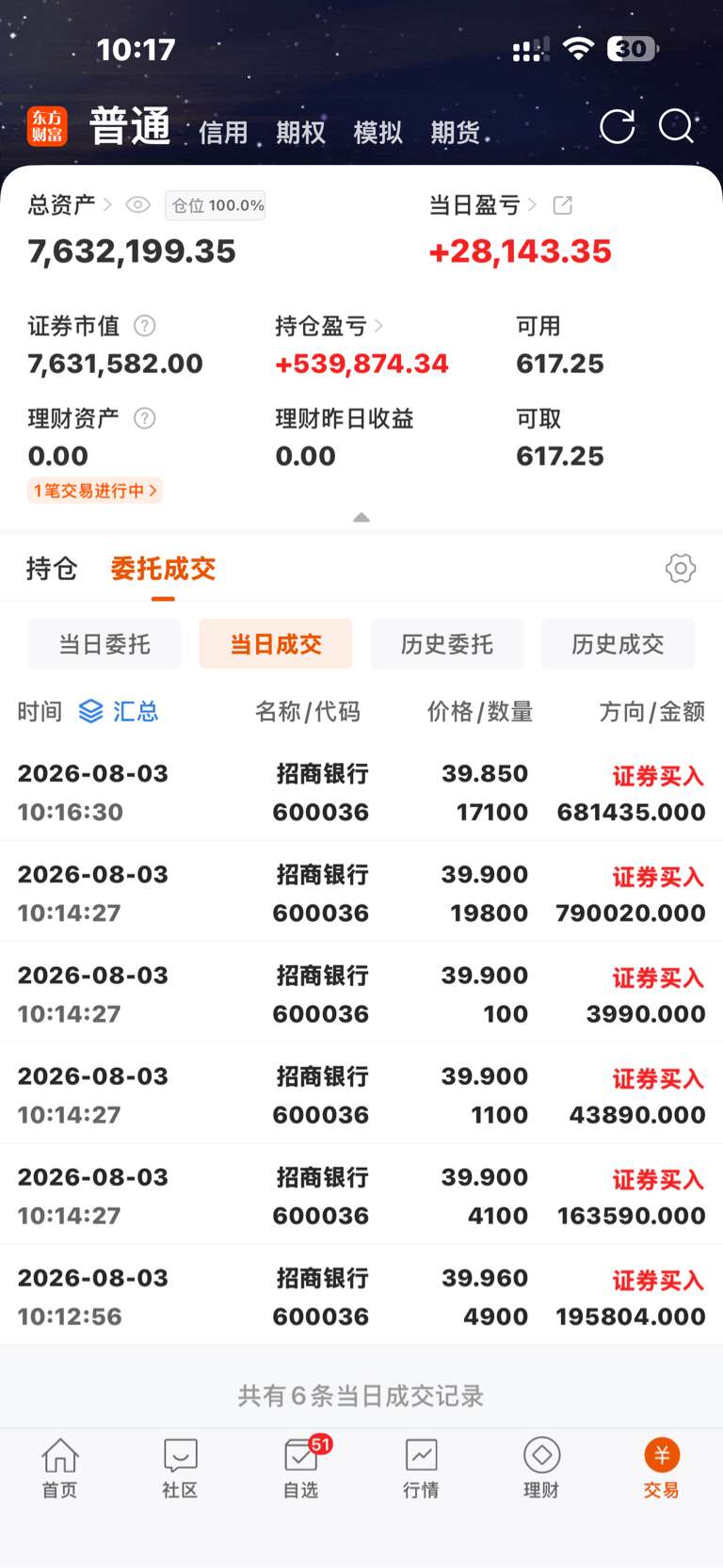723x1568 pixels.
Task: Show 当日委托 orders
Action: [104, 644]
